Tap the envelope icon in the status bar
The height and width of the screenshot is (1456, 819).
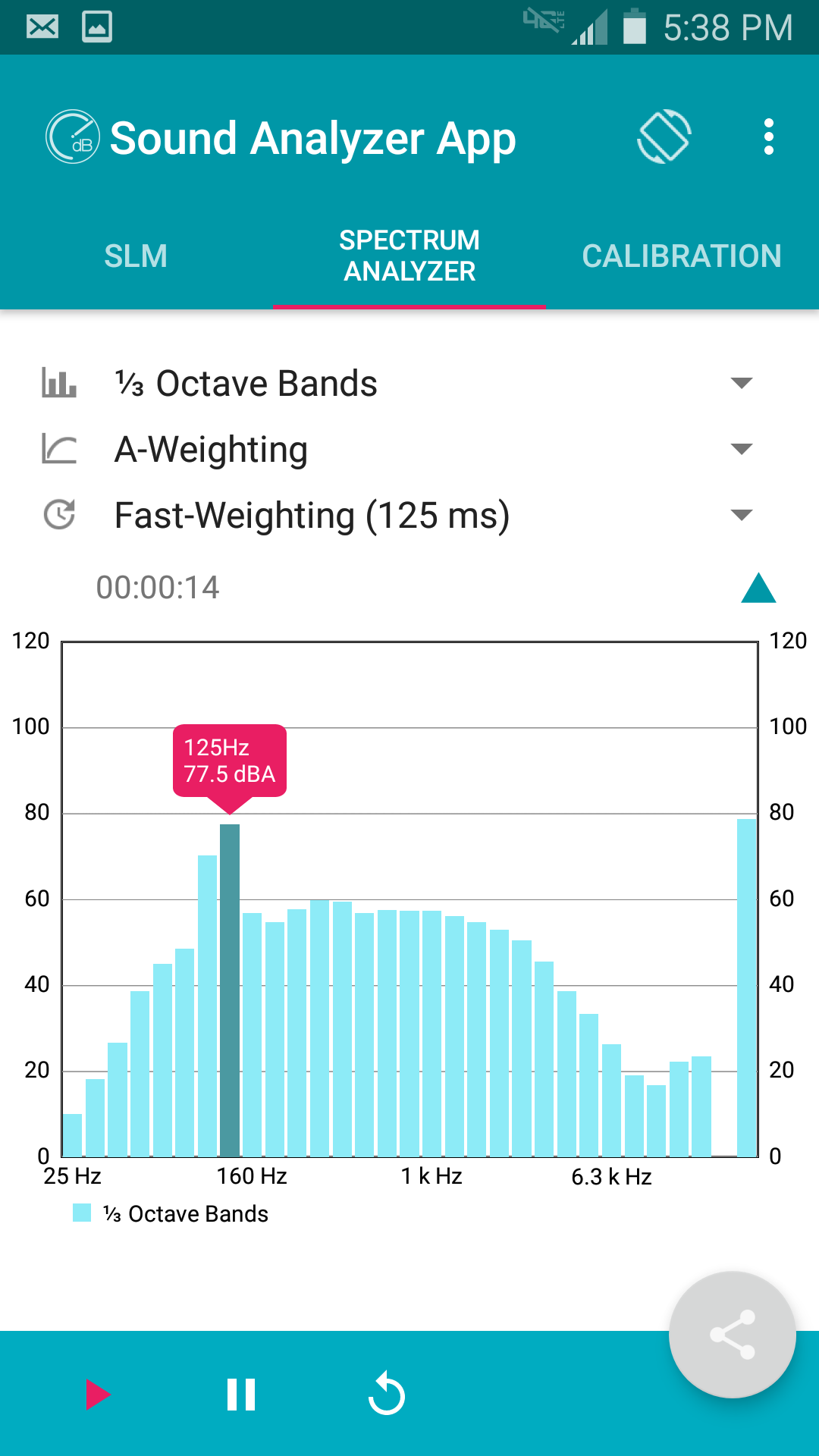42,27
